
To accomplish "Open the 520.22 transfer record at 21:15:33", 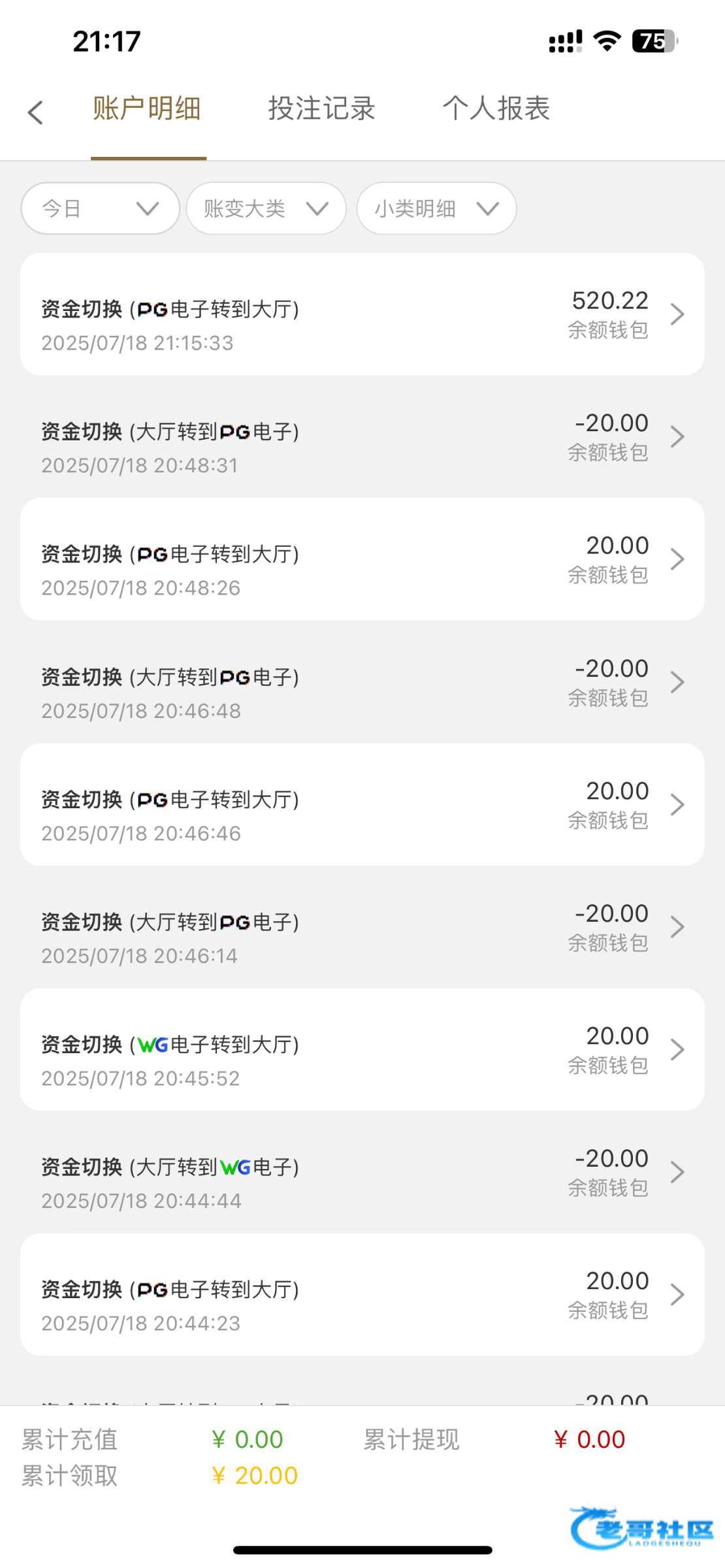I will [362, 314].
